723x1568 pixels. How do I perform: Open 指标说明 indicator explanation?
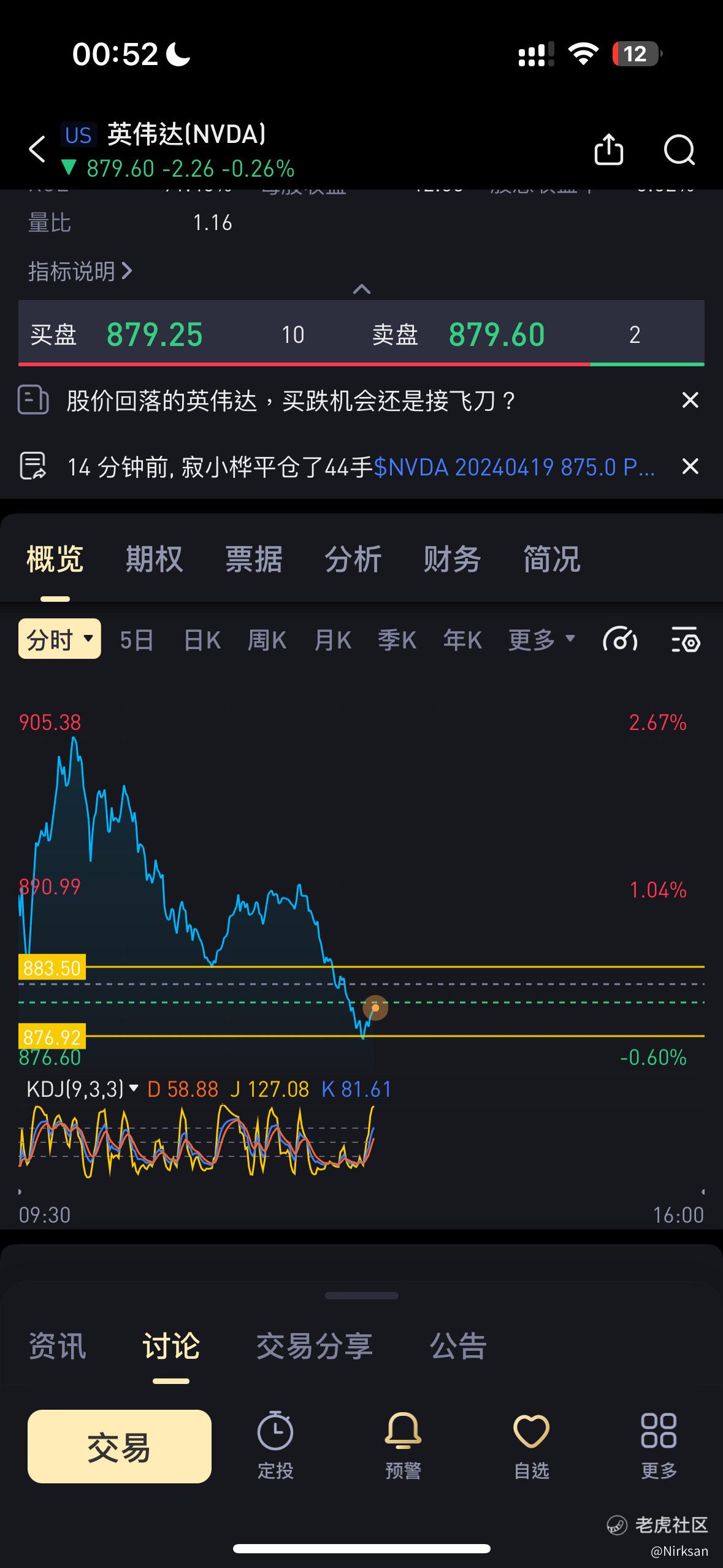(80, 271)
